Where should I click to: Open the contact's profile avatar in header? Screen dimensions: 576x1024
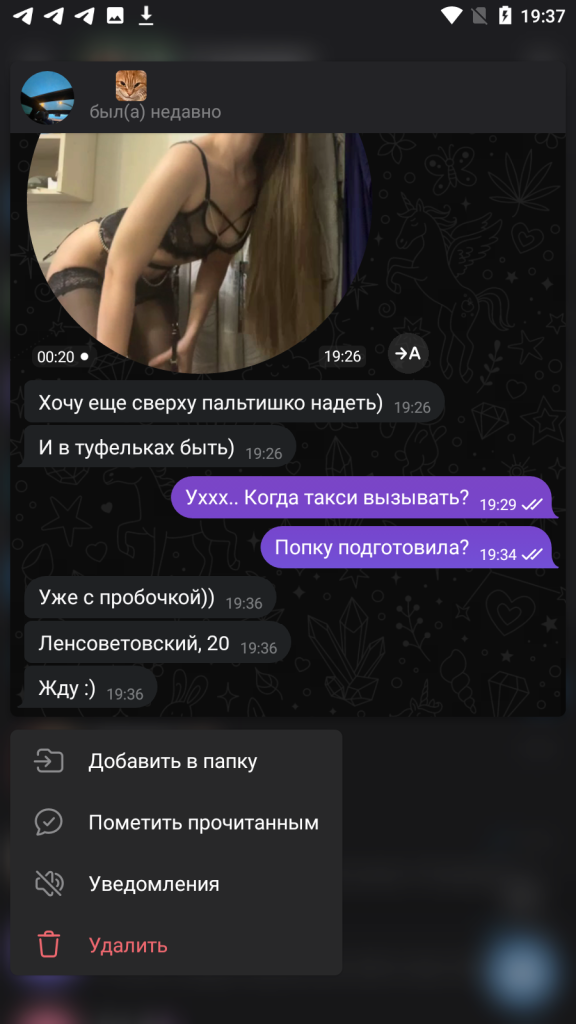(48, 97)
